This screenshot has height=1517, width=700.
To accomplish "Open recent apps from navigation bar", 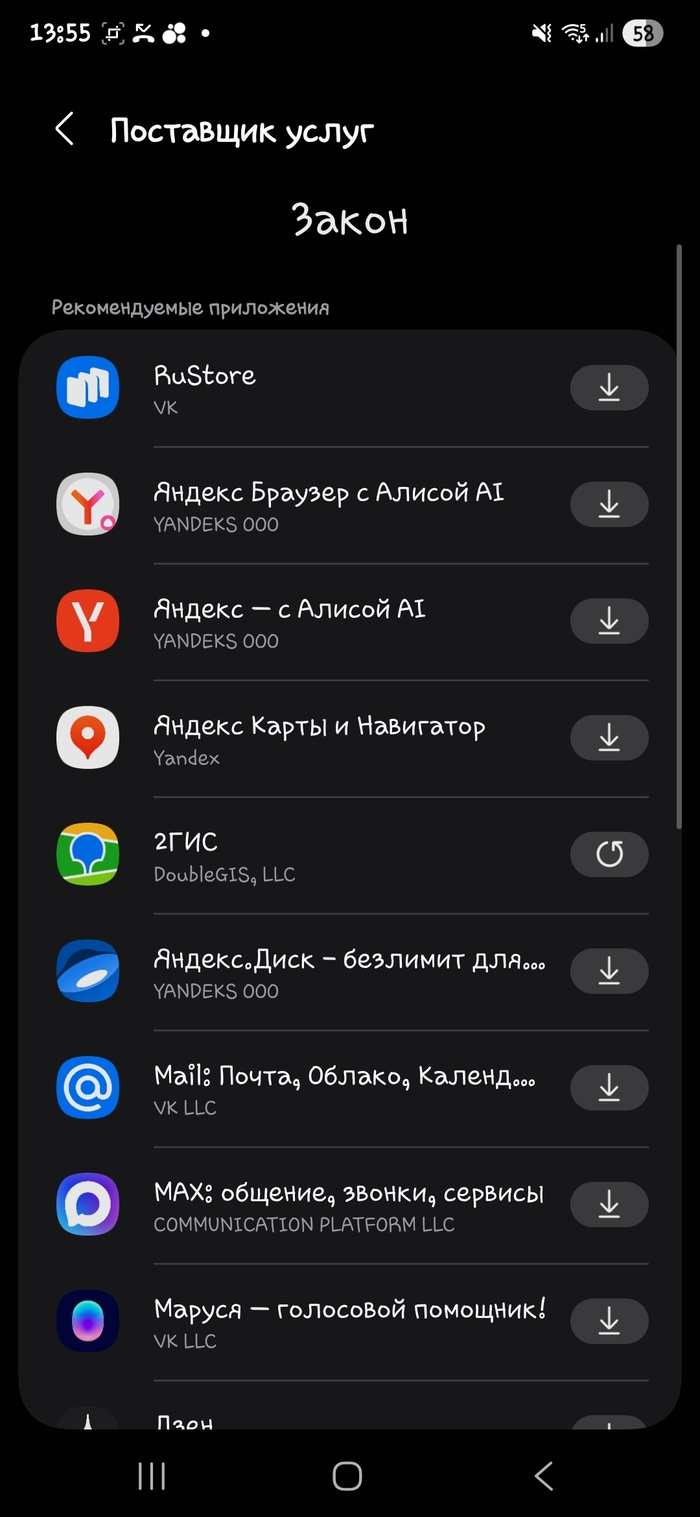I will coord(151,1476).
